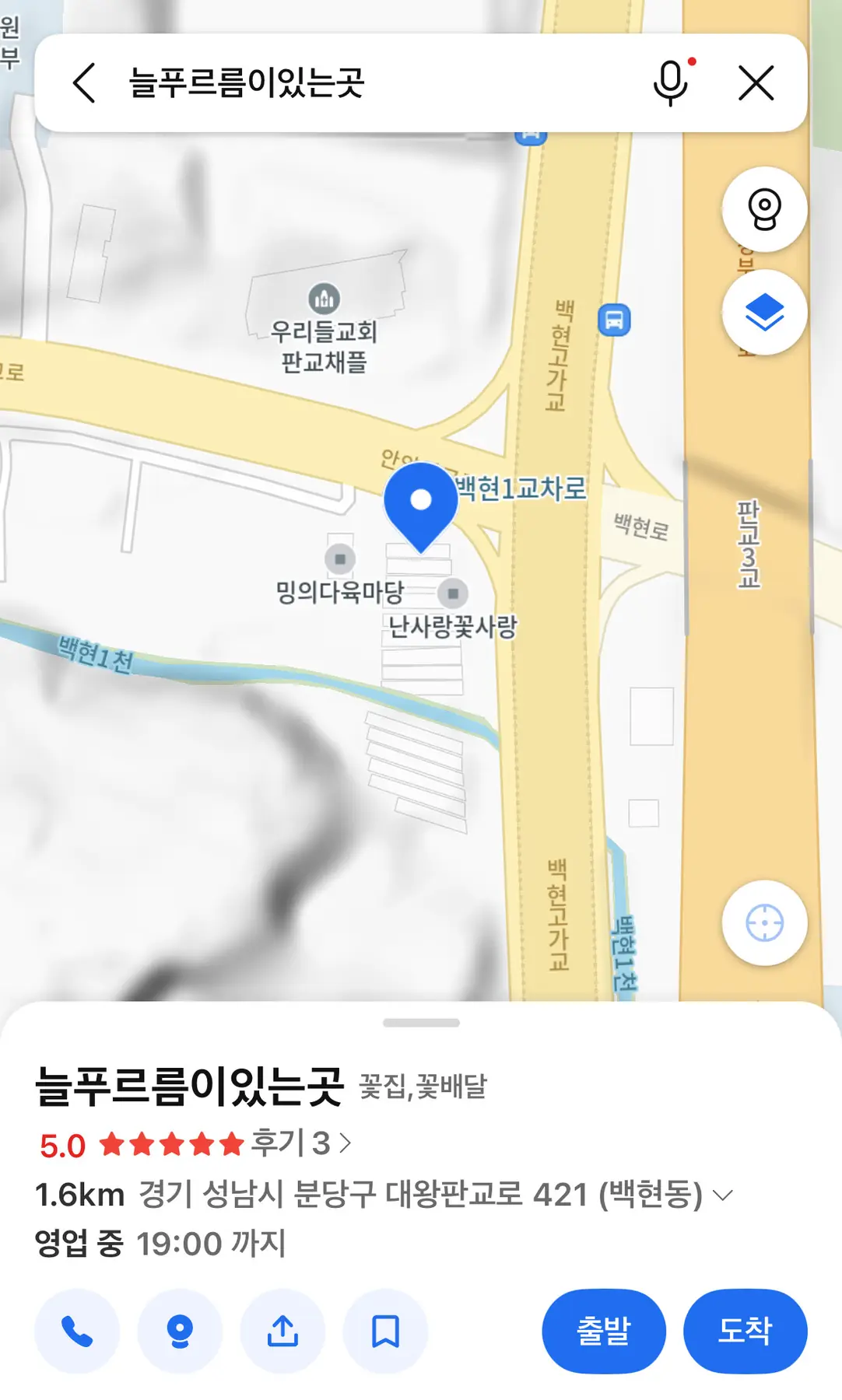
Task: Center the map on my current location
Action: tap(764, 923)
